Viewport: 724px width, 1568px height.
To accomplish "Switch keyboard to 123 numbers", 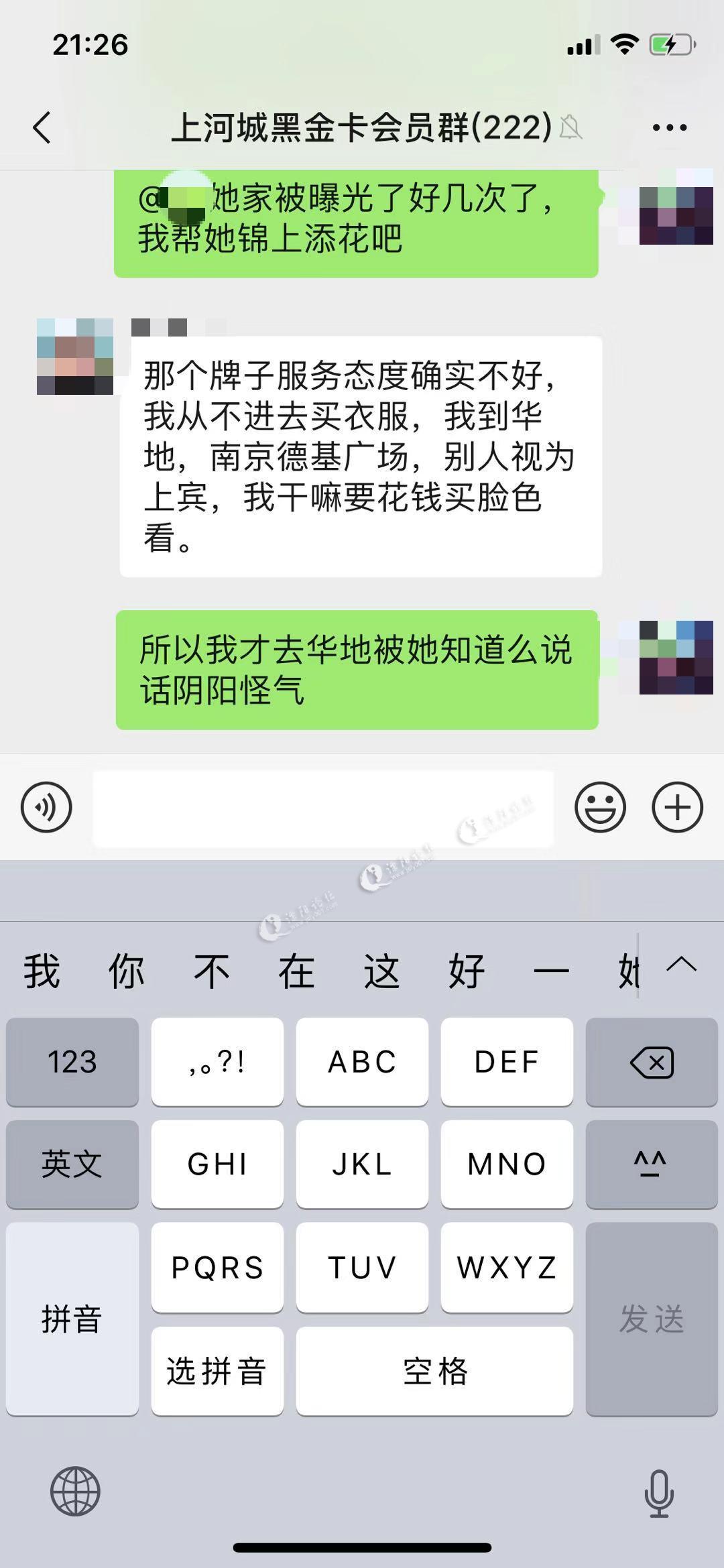I will click(72, 1062).
